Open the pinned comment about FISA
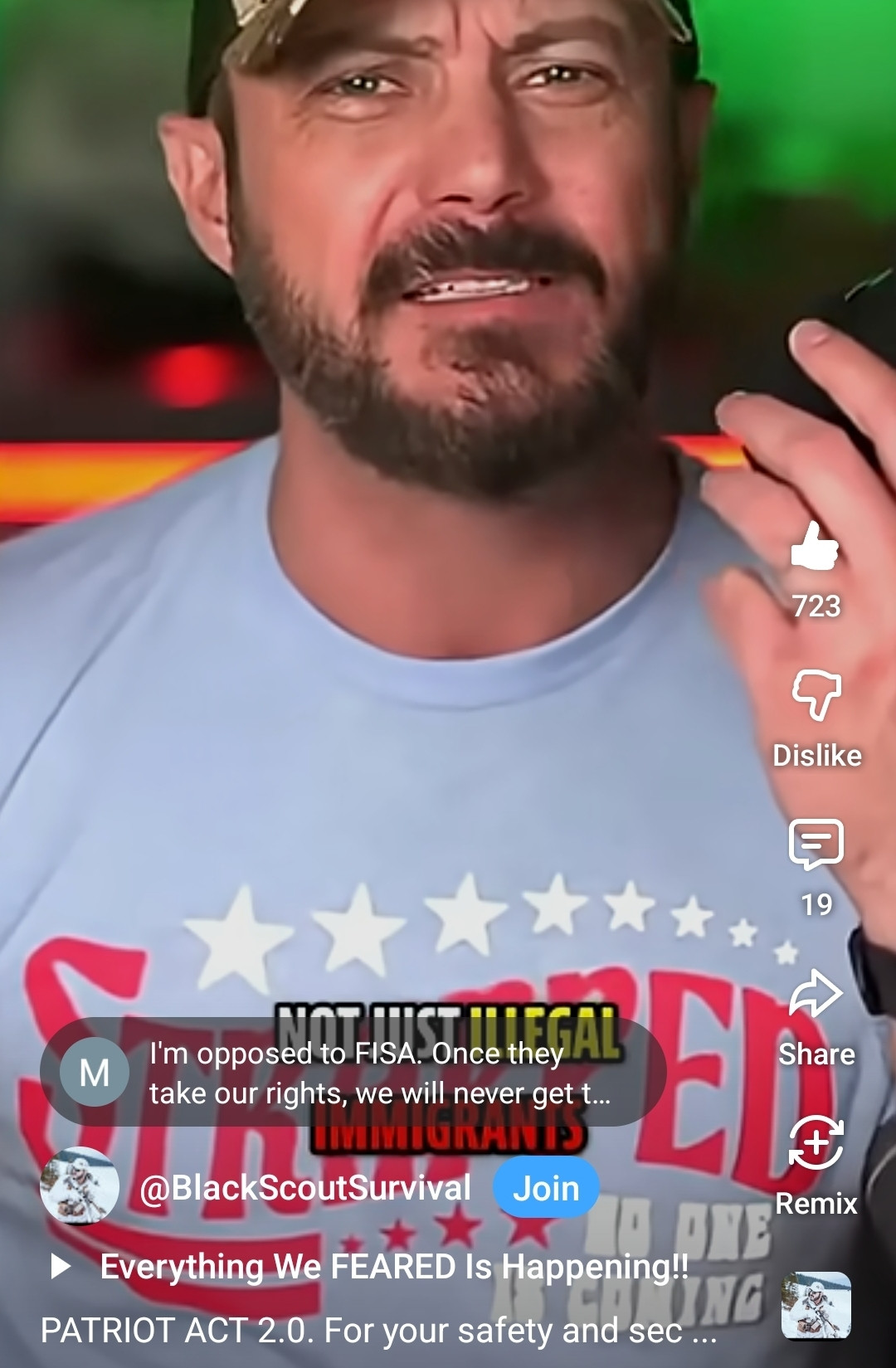 (x=353, y=1073)
